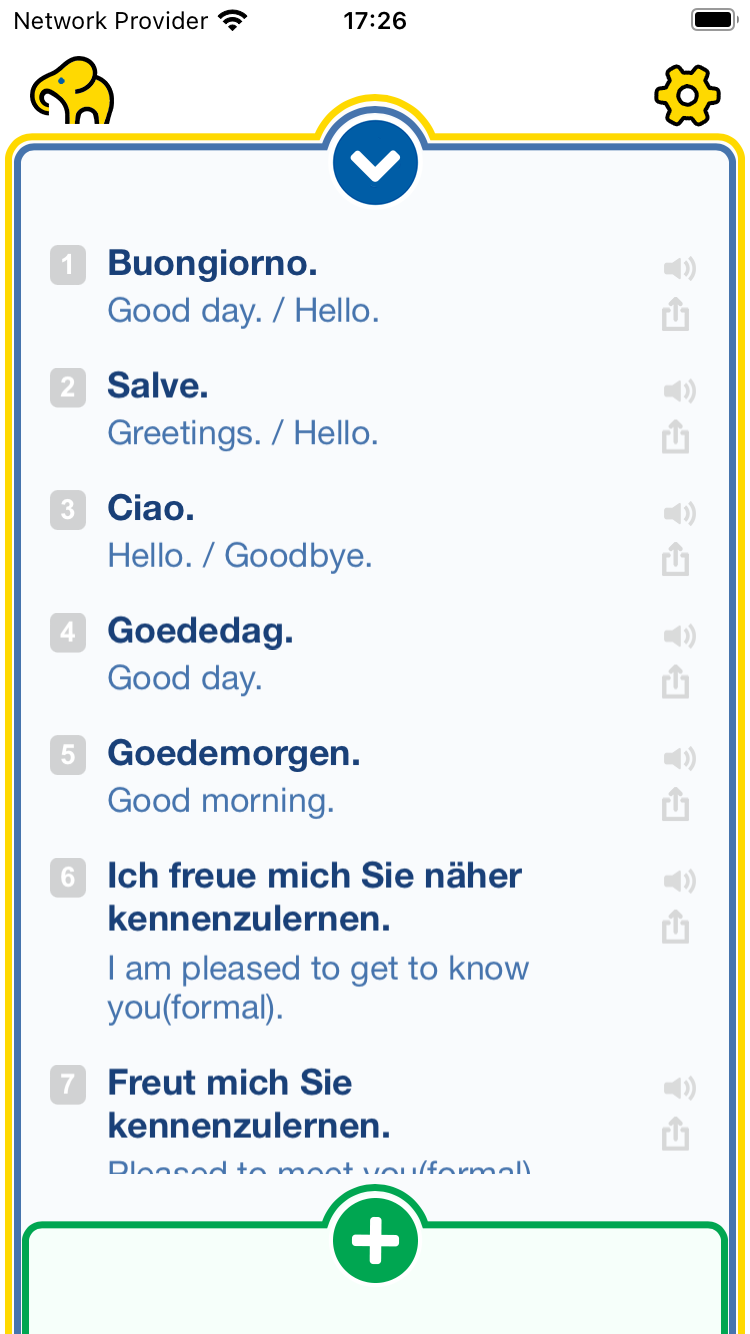Toggle audio playback for phrase 4
The image size is (750, 1334).
tap(680, 635)
